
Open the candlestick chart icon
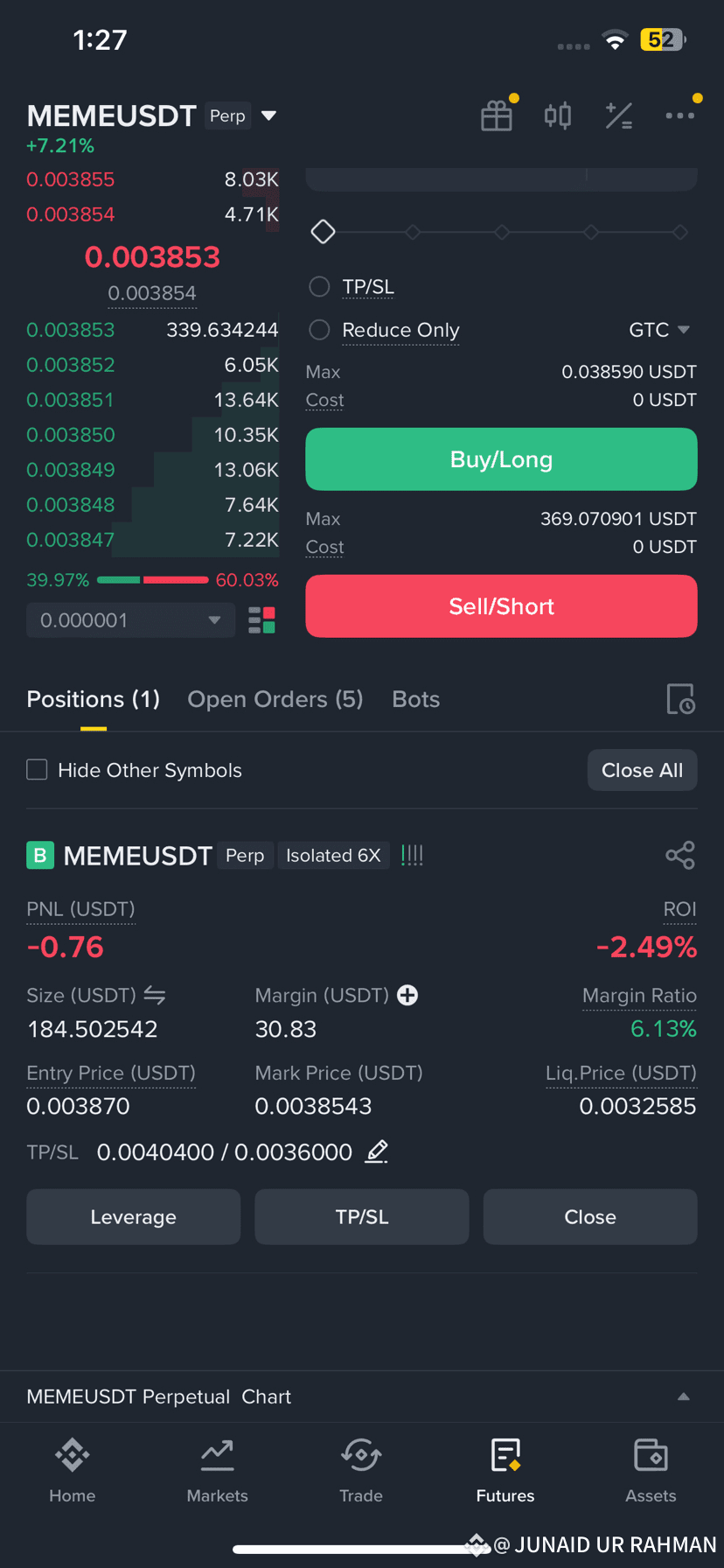tap(557, 115)
